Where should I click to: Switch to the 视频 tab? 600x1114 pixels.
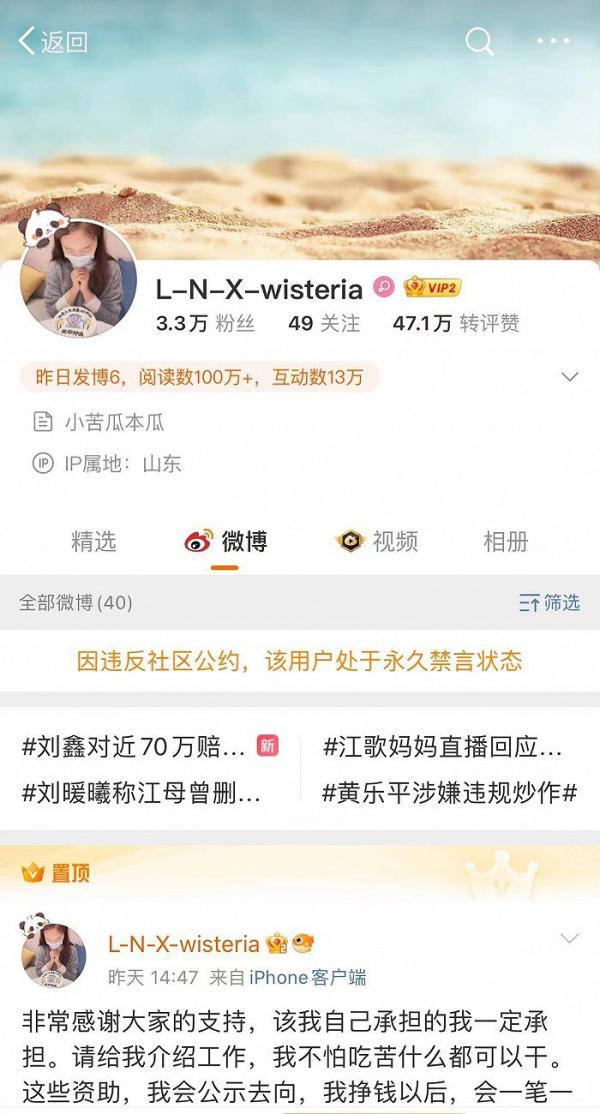click(377, 541)
